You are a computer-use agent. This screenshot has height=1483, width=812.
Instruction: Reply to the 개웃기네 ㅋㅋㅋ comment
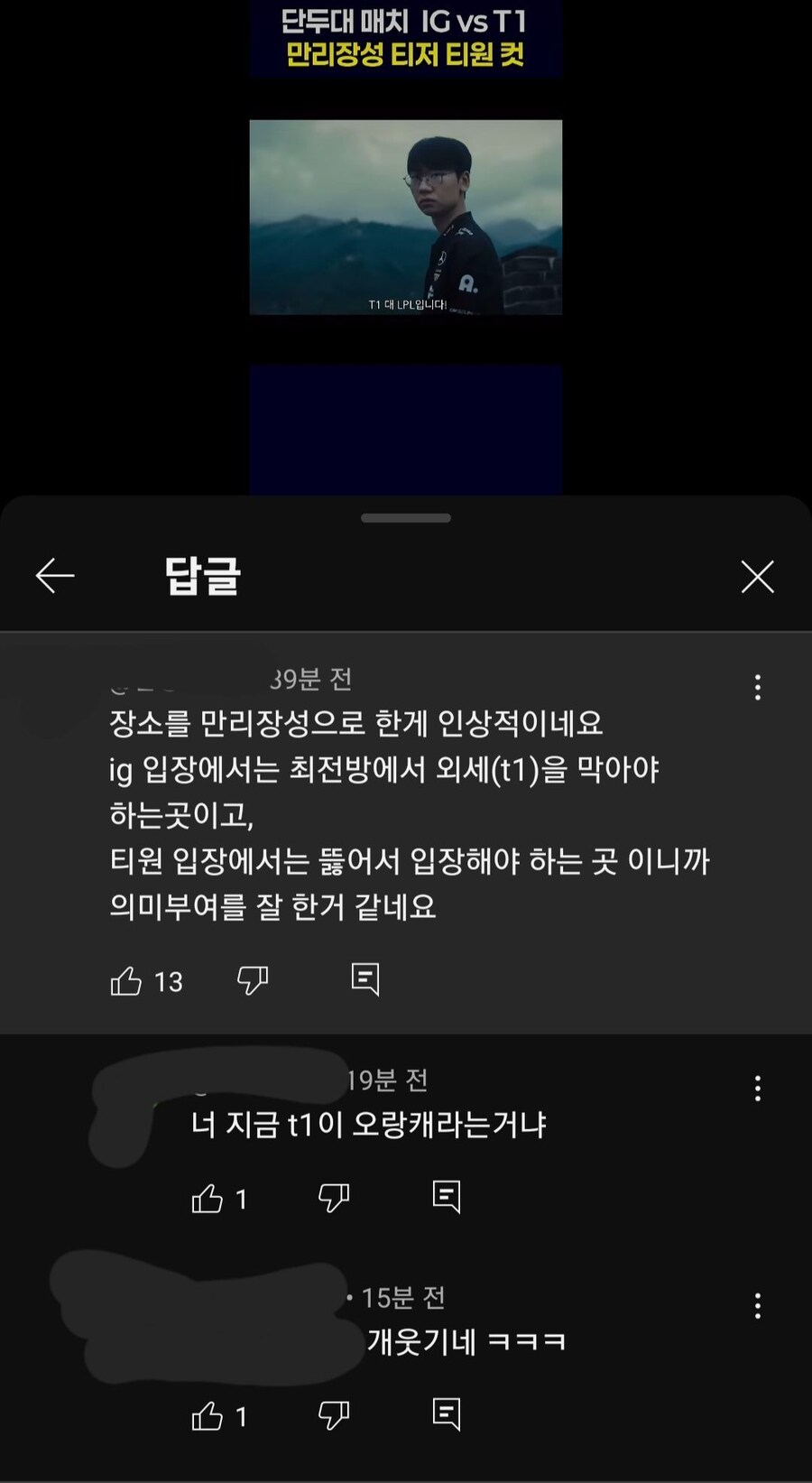pos(447,1414)
